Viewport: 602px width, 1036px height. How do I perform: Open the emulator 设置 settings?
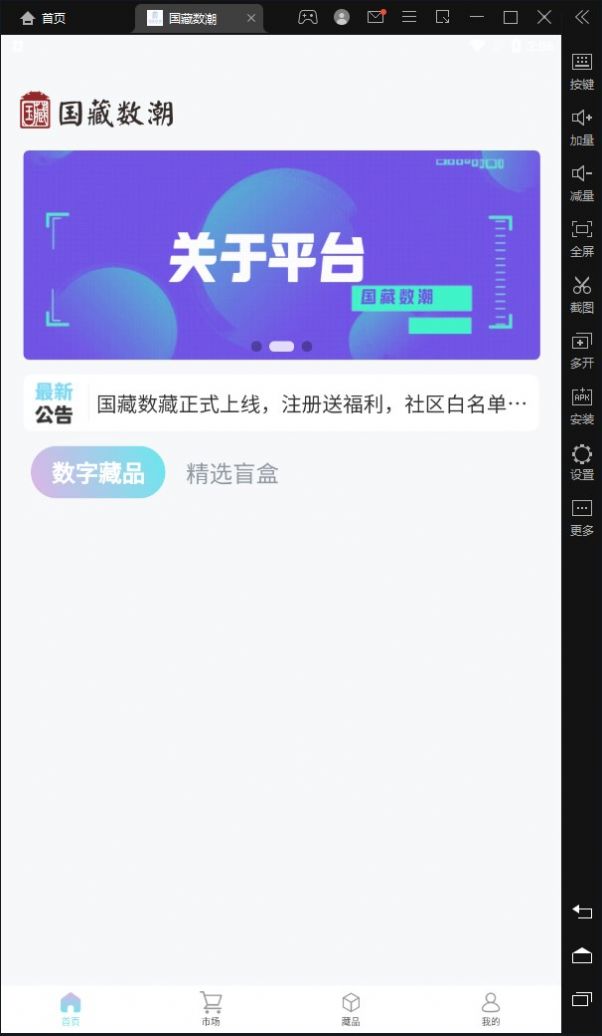[582, 462]
